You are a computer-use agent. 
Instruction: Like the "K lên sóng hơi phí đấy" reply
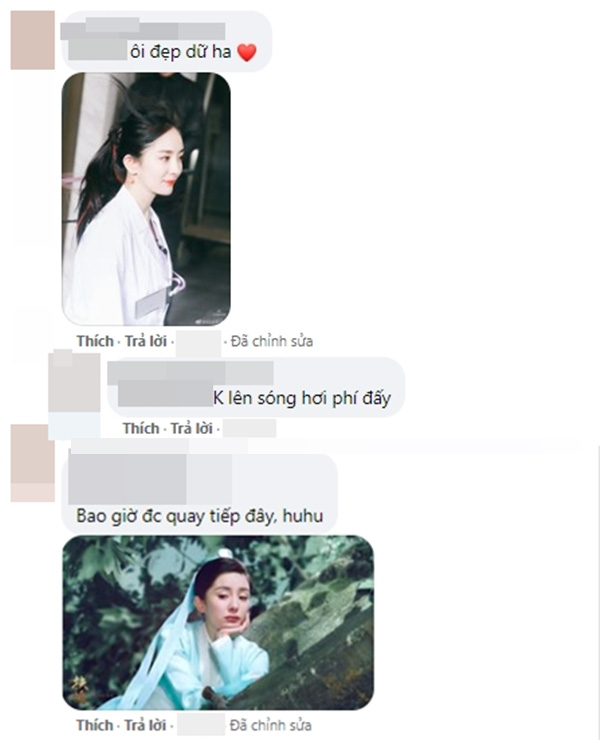(x=140, y=428)
